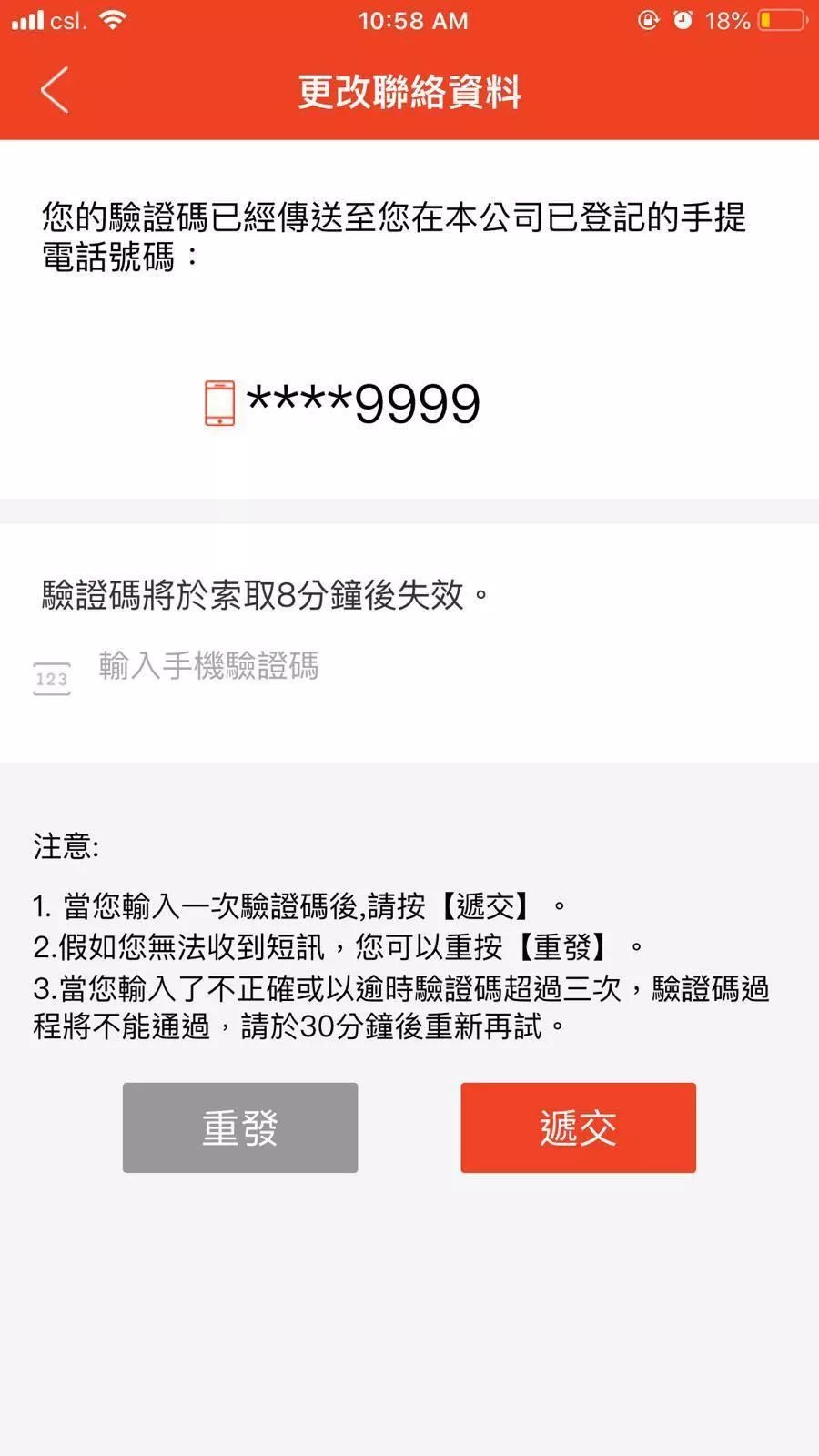Tap the phone icon beside ****9999
819x1456 pixels.
pyautogui.click(x=219, y=403)
